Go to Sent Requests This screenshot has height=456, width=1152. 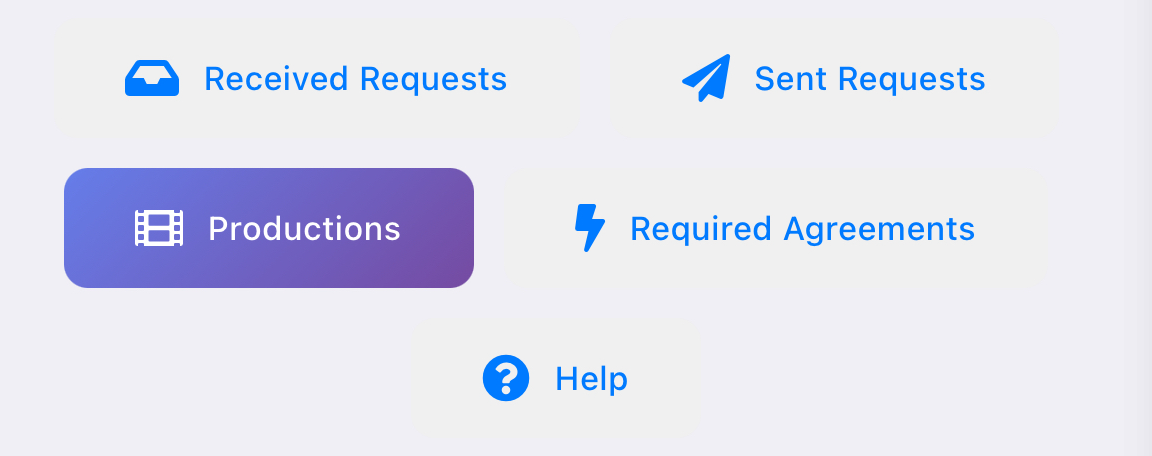point(833,79)
